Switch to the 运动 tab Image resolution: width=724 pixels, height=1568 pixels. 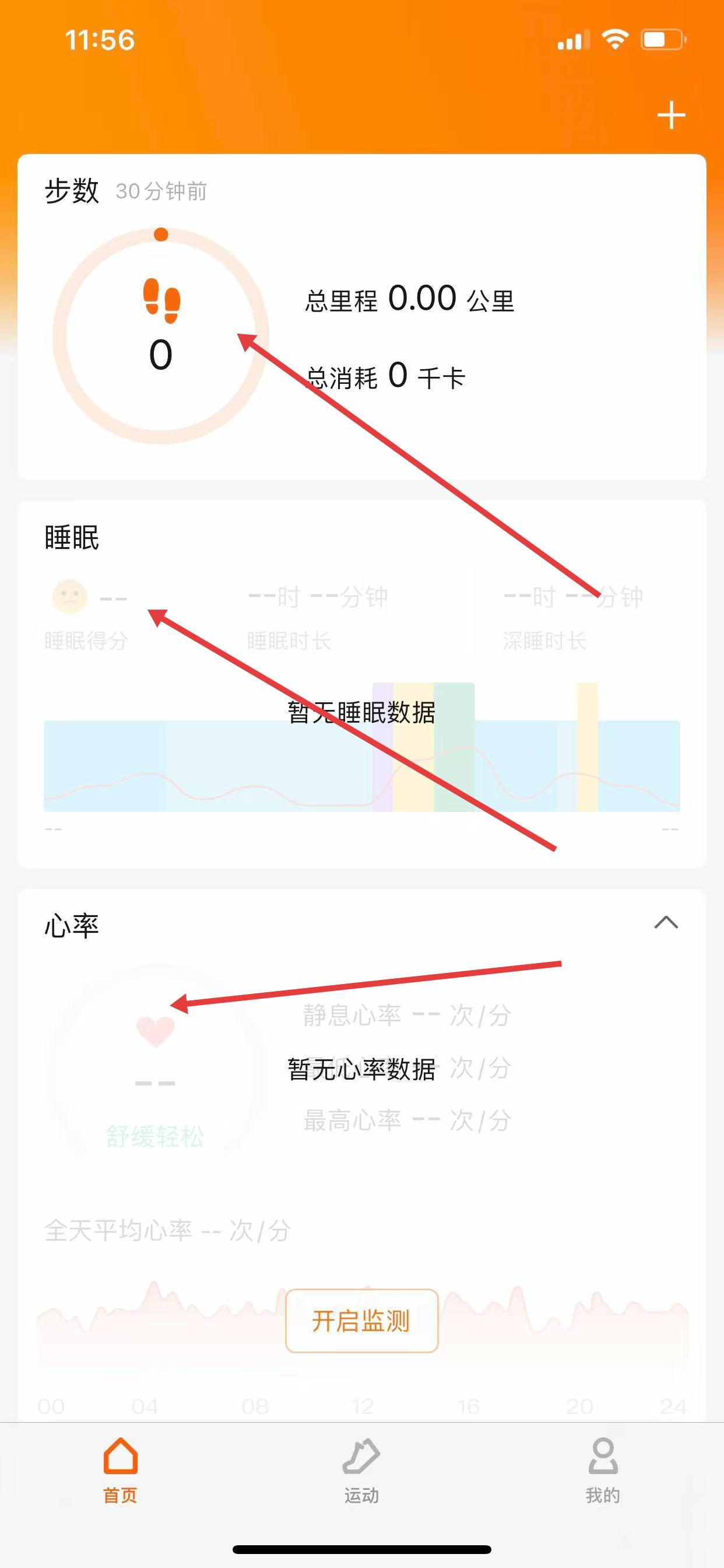[361, 1470]
